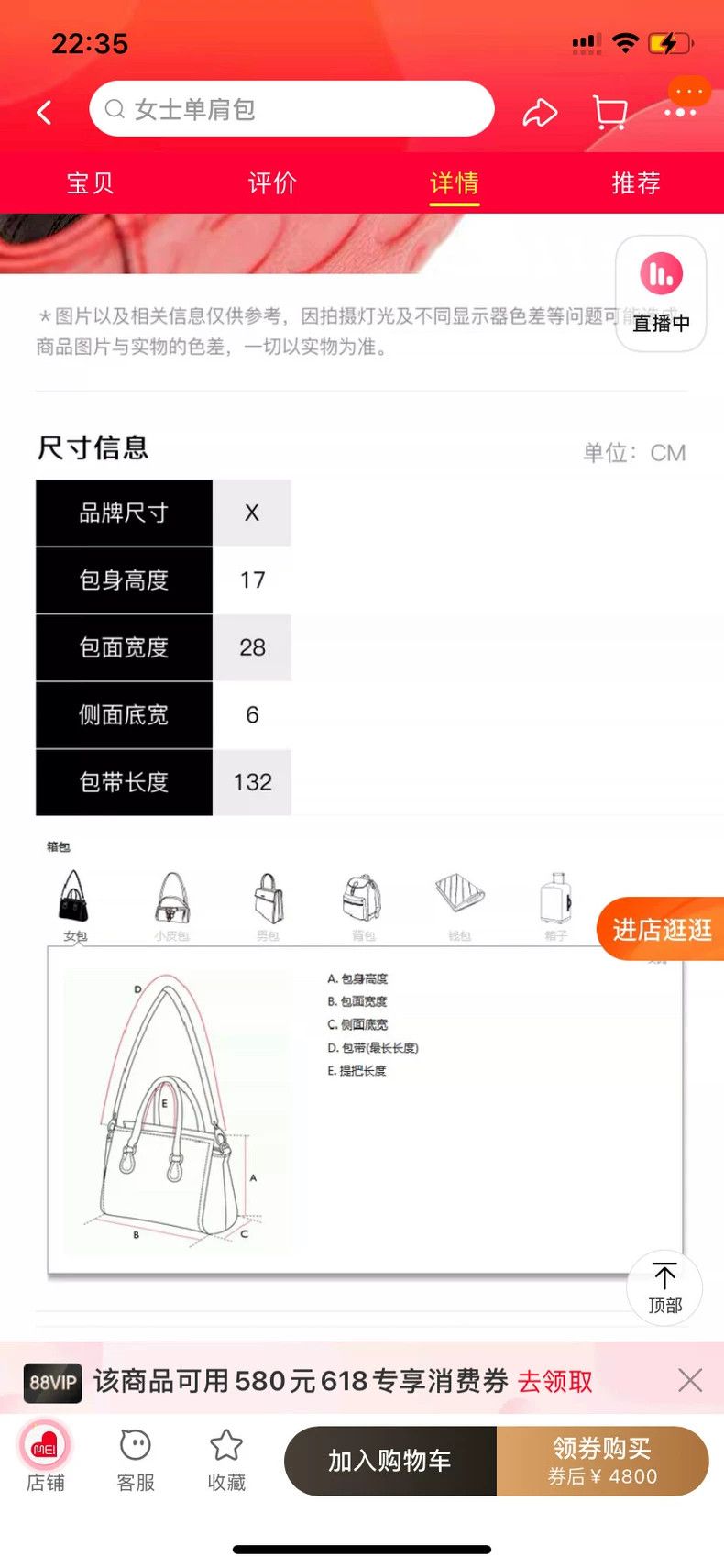Tap 领券购买 to buy with coupon
This screenshot has width=724, height=1568.
click(x=602, y=1461)
